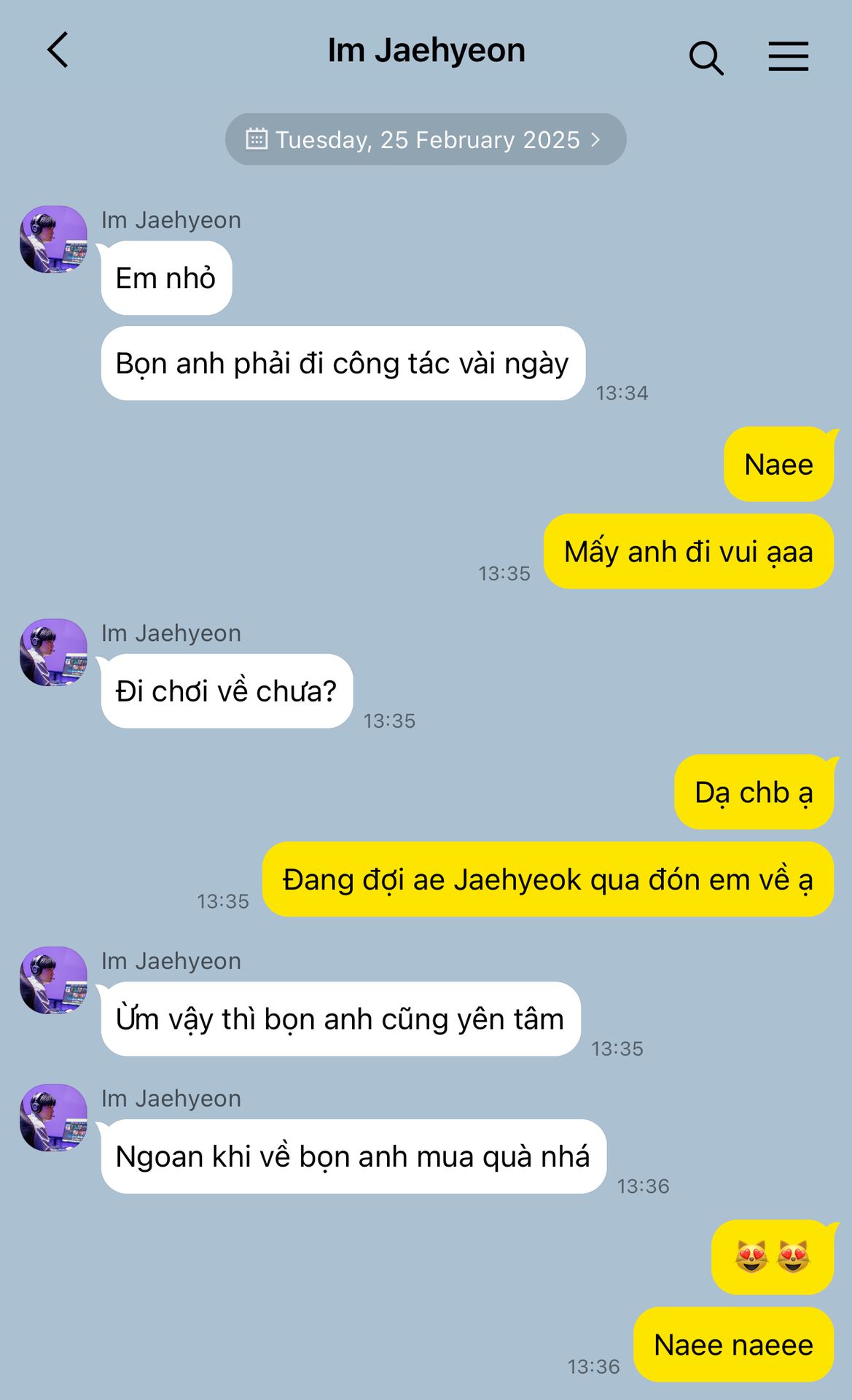852x1400 pixels.
Task: Open the profile photo next to 'Đi chơi về chưa?'
Action: (x=53, y=653)
